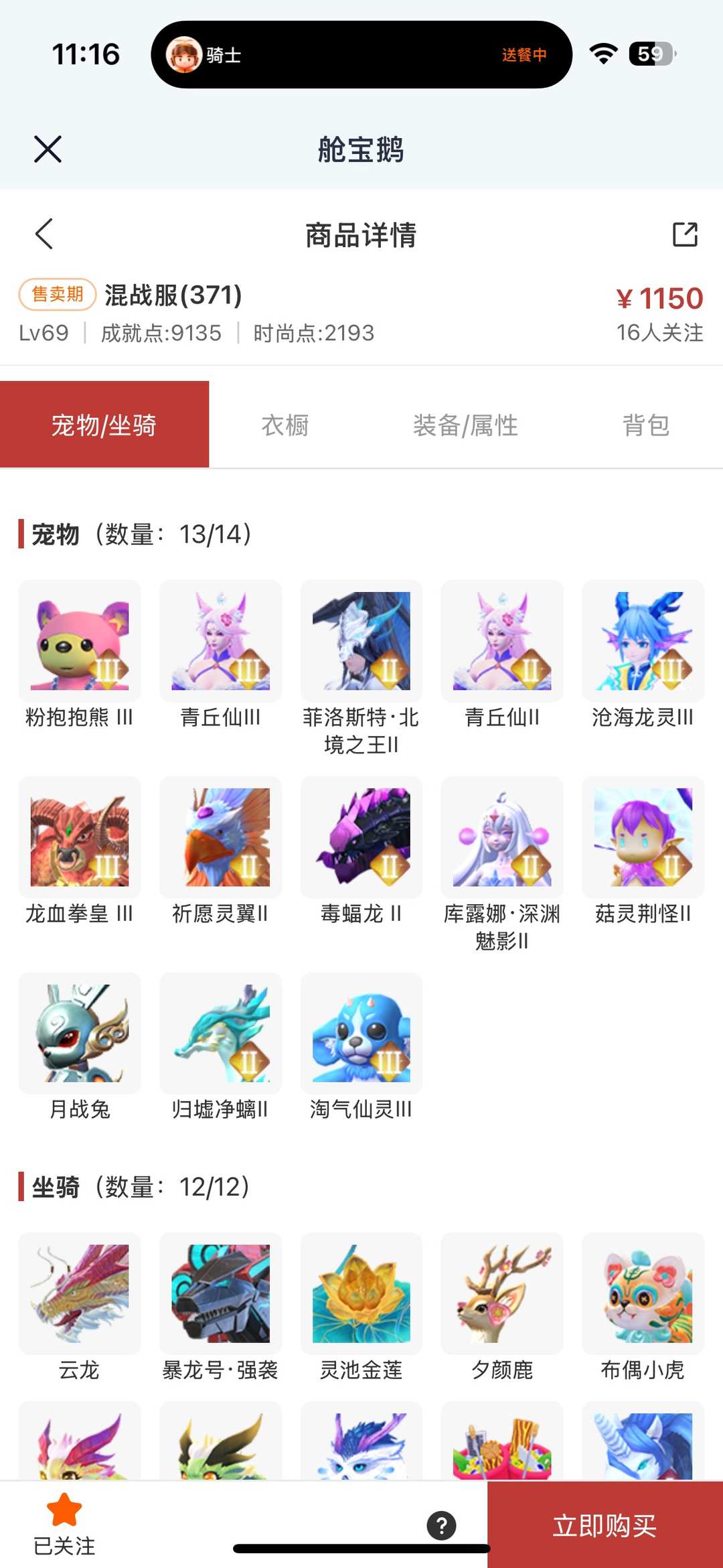Select the 暴龙号·强袭 mount icon
The image size is (723, 1568).
(x=220, y=1295)
